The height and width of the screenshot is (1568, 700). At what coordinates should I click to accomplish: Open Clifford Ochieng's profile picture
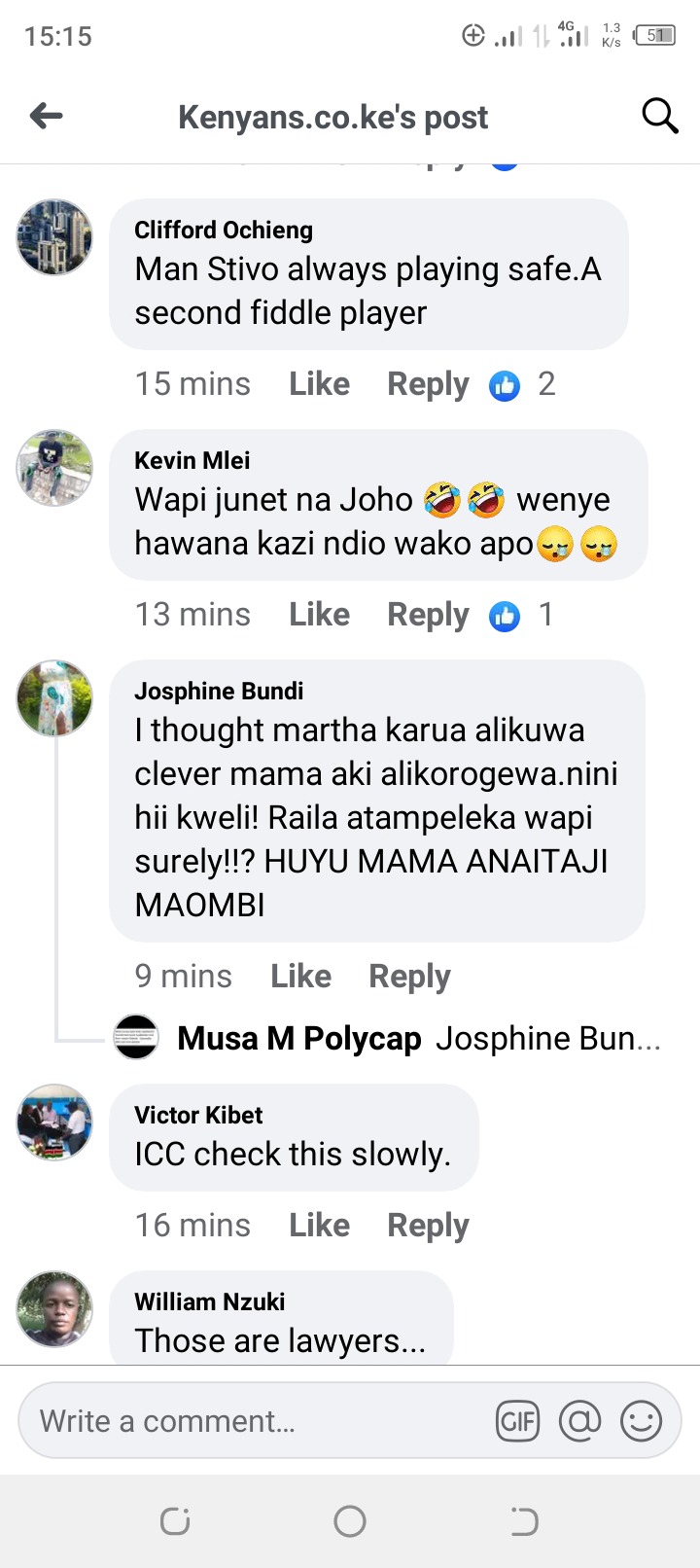pyautogui.click(x=54, y=237)
